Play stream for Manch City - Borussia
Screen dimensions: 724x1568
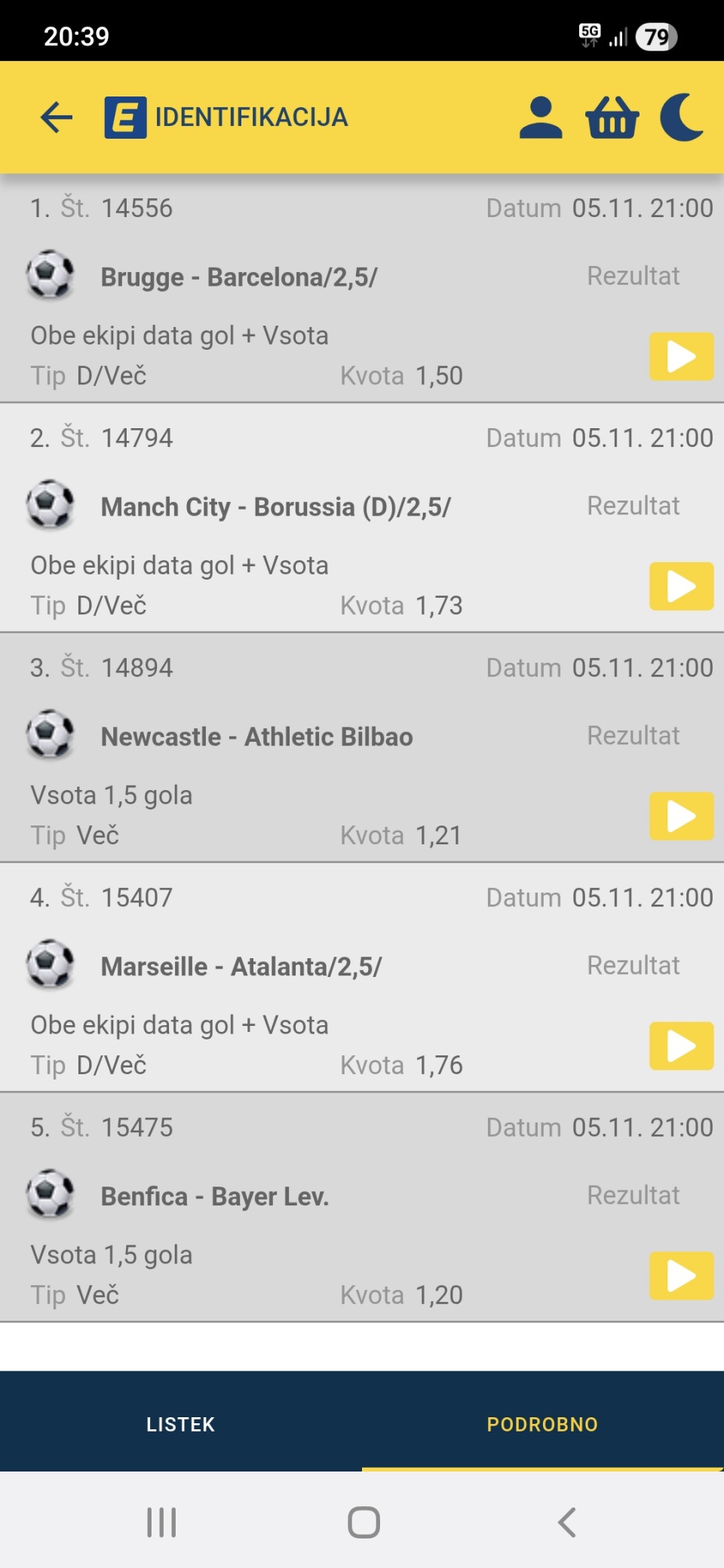(681, 586)
